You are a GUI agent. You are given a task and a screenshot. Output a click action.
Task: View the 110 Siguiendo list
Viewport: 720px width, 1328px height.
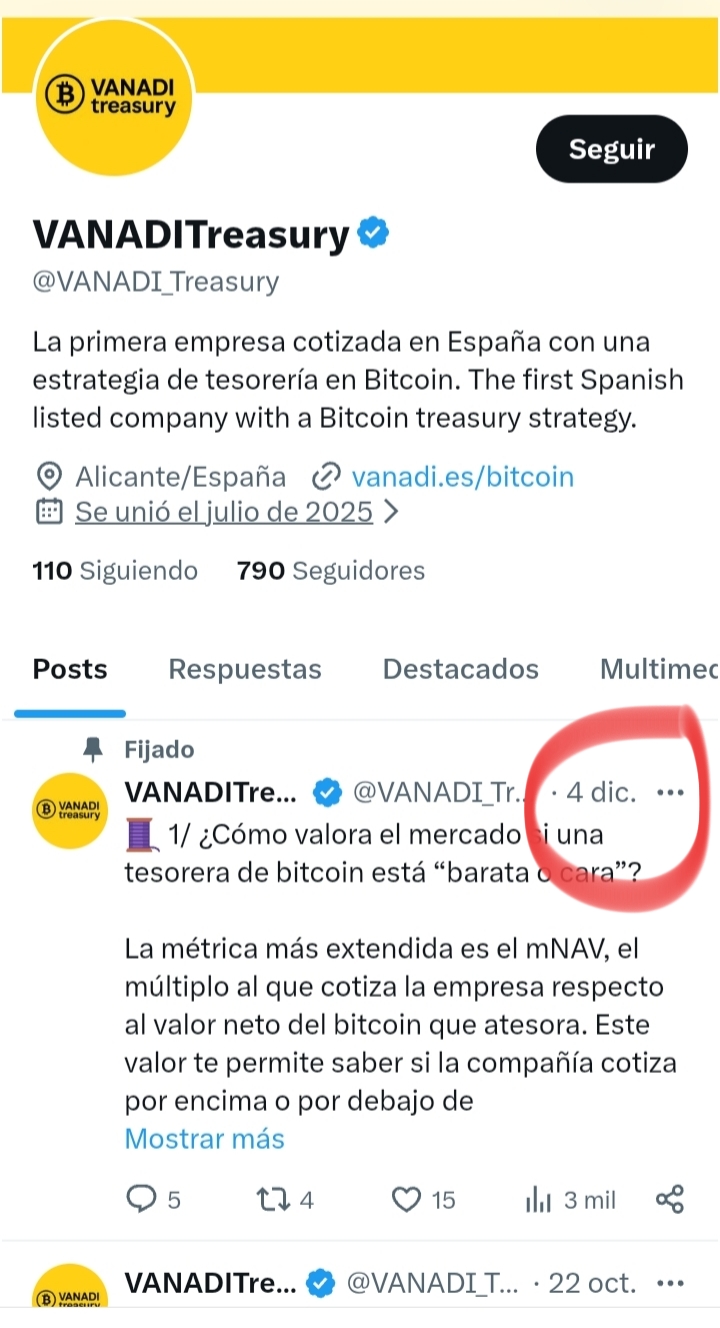[x=115, y=571]
